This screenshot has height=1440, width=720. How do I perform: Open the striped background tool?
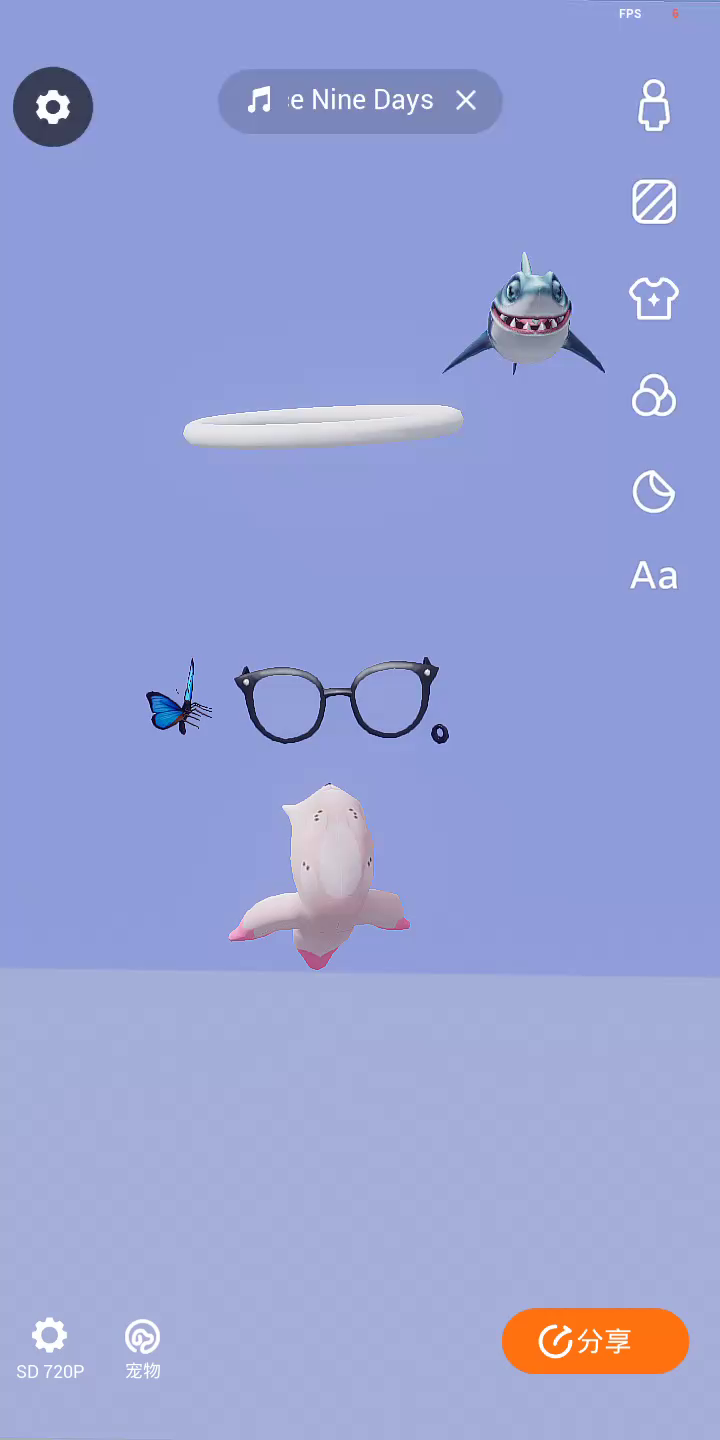tap(654, 202)
